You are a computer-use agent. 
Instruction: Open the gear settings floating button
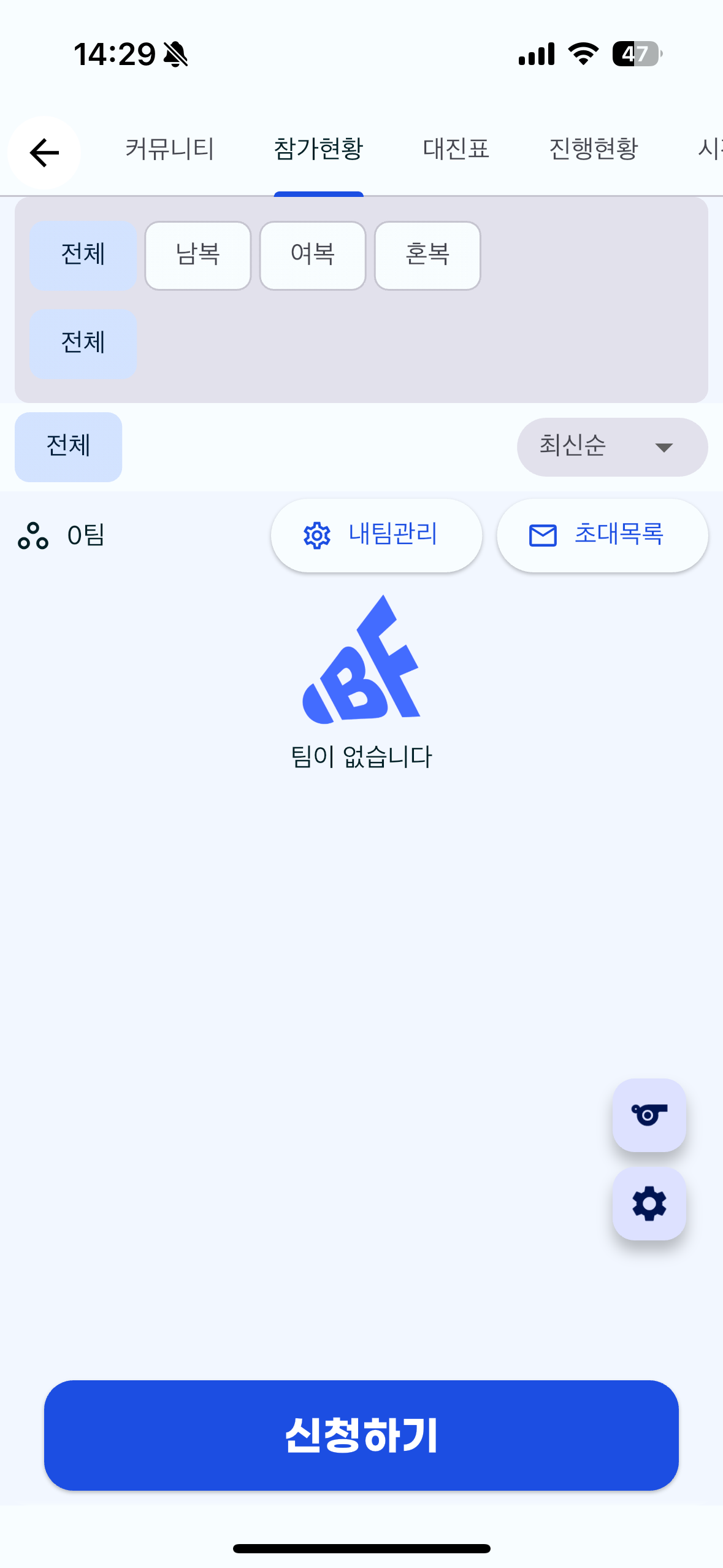[x=649, y=1204]
